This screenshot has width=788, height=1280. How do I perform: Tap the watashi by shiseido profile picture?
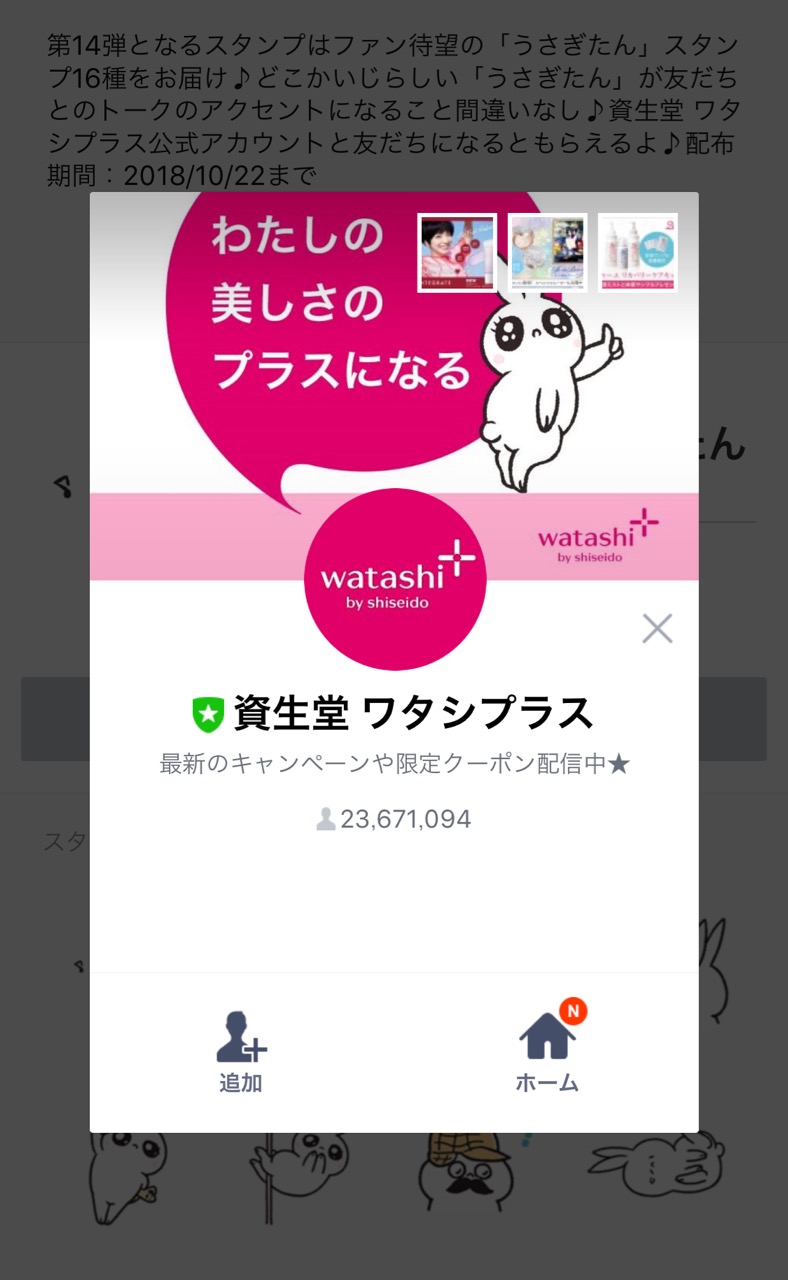point(395,579)
